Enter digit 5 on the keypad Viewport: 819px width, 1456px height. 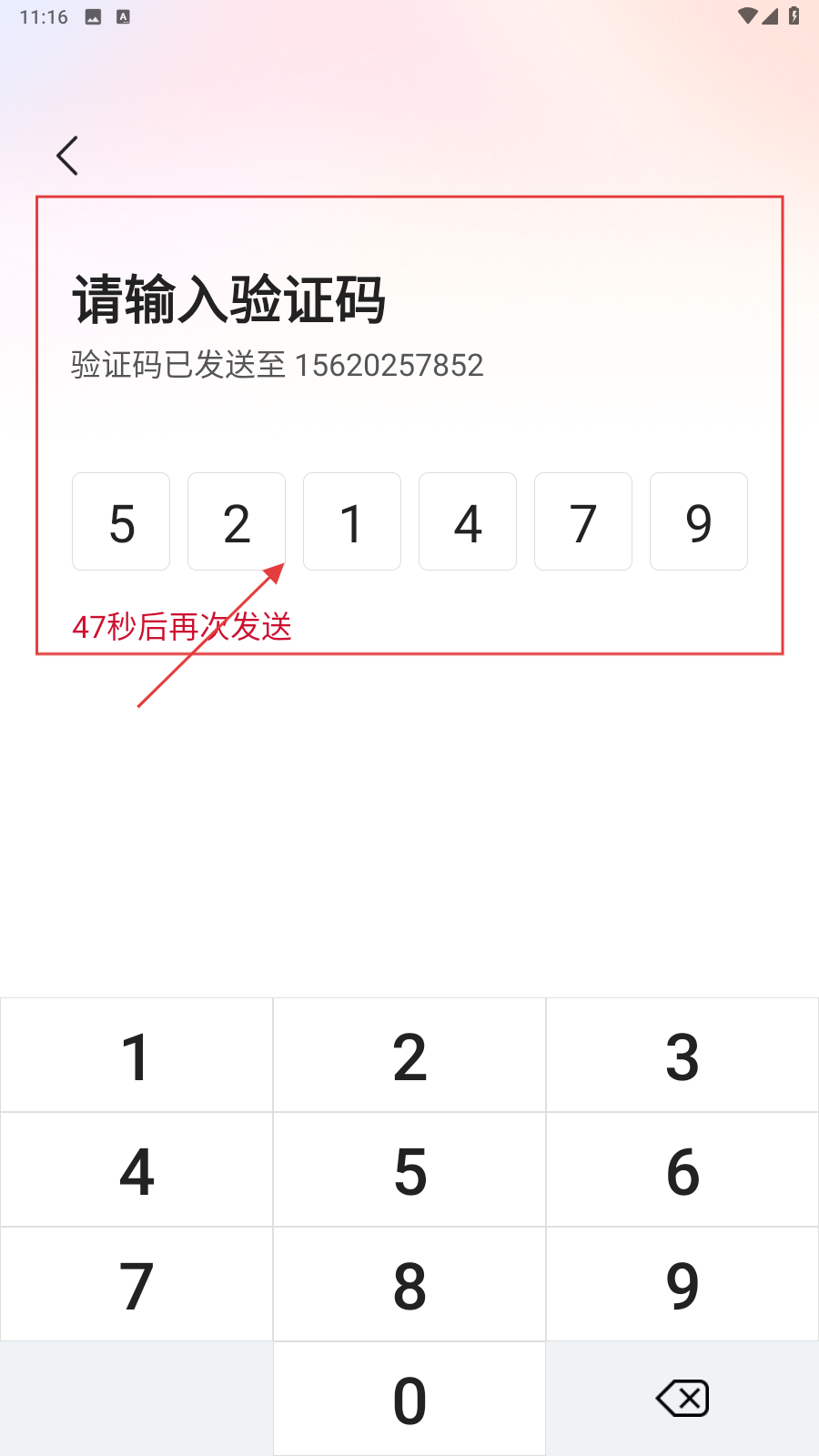coord(409,1170)
